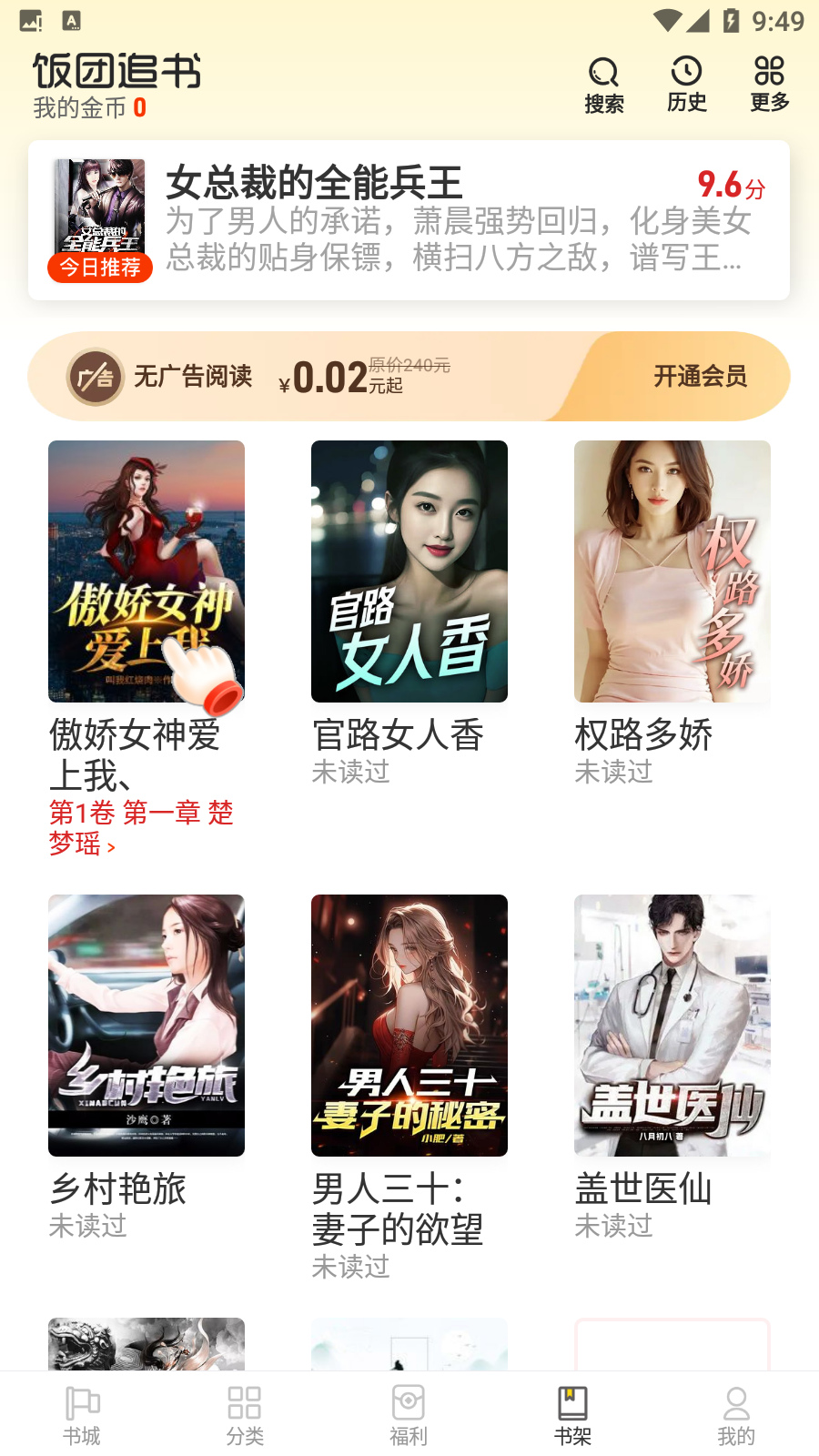Image resolution: width=819 pixels, height=1456 pixels.
Task: Open the book 男人三十：妻子的欲望
Action: (409, 1026)
